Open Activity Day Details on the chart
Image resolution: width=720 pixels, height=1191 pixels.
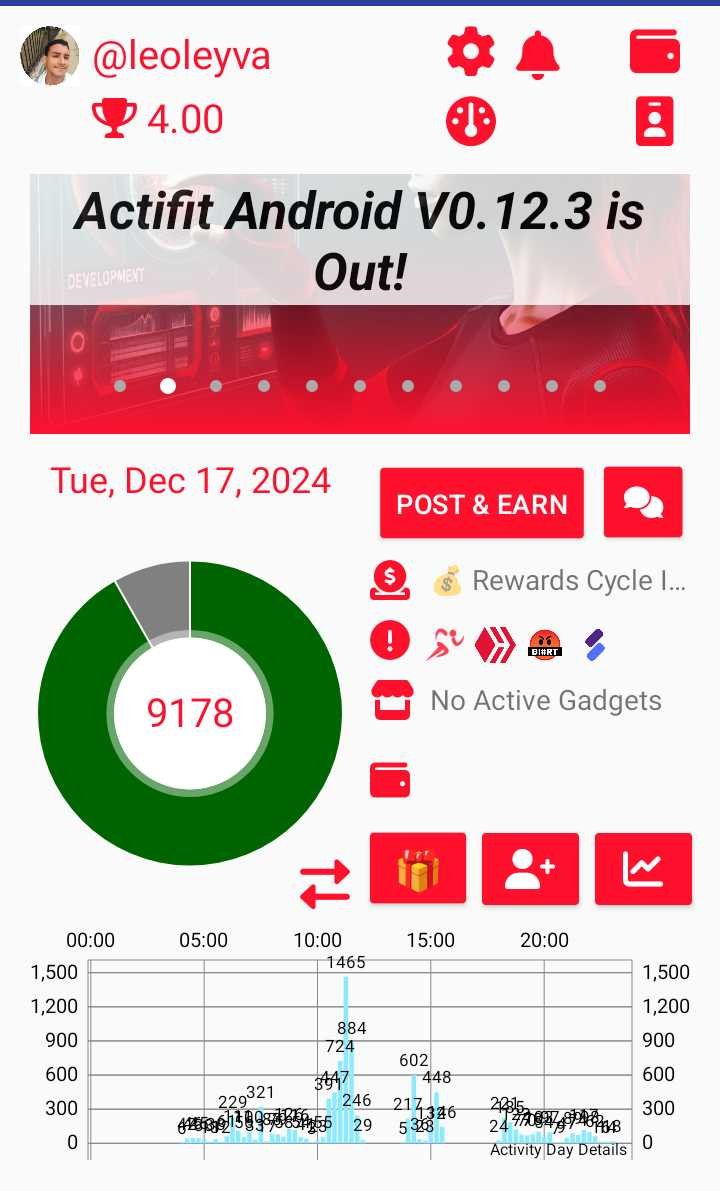point(558,1150)
